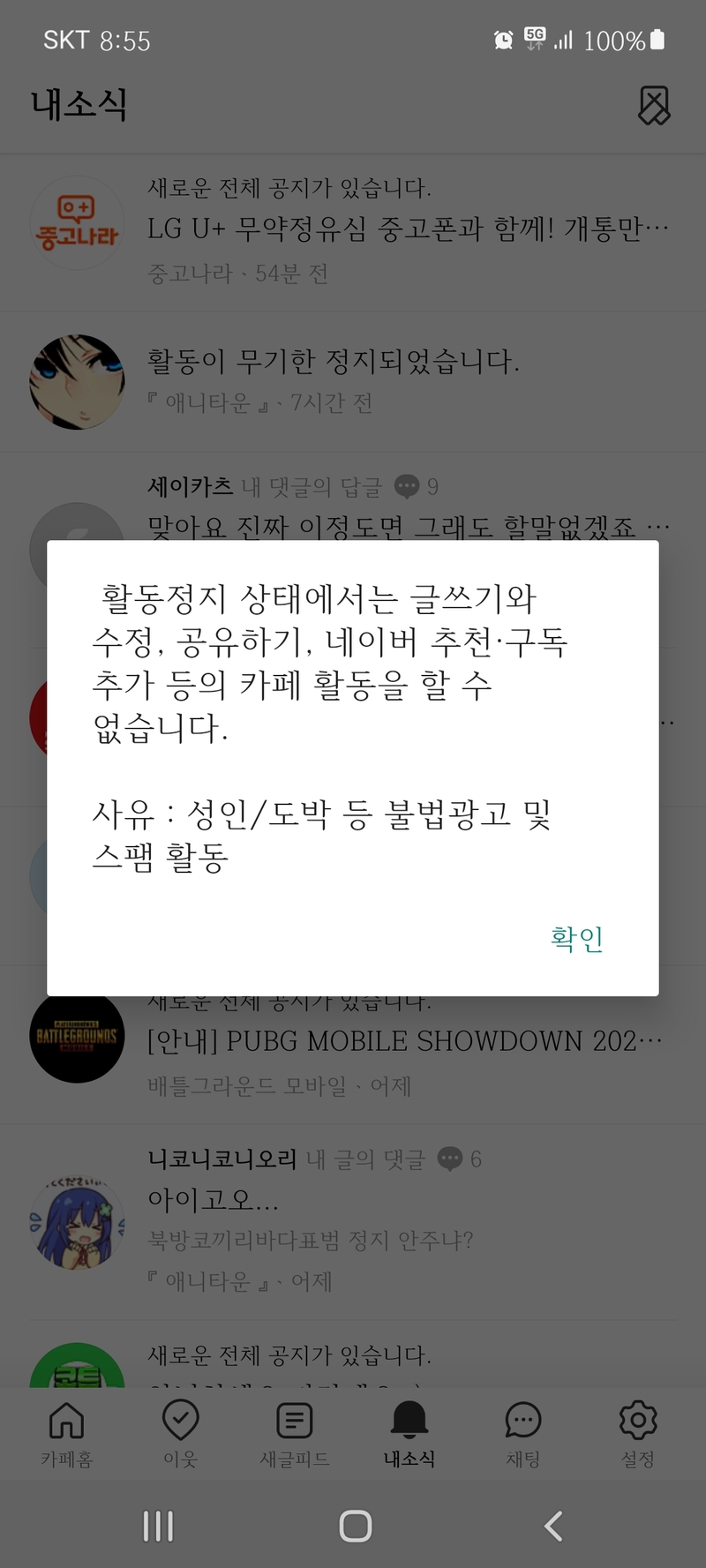Open the 설정 tab
This screenshot has height=1568, width=706.
pos(637,1433)
